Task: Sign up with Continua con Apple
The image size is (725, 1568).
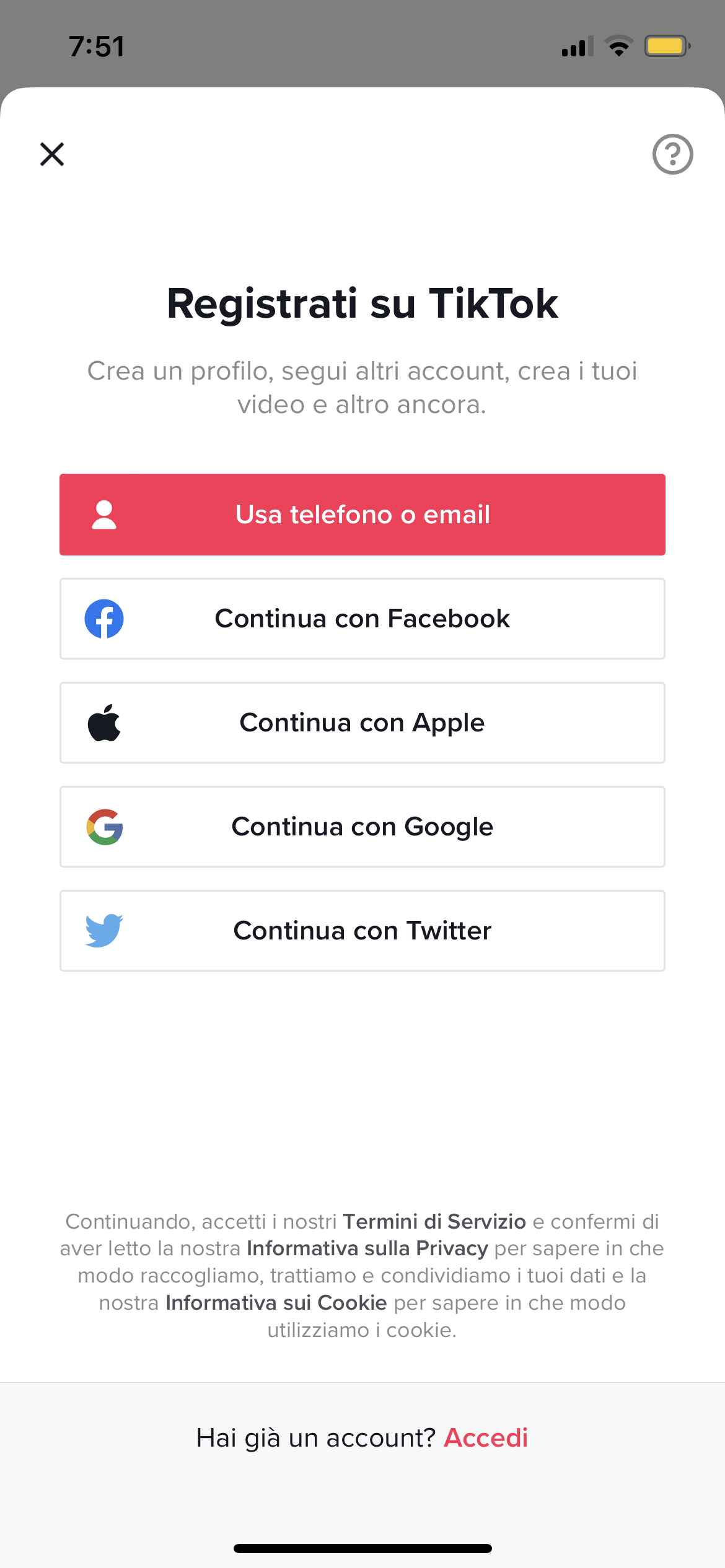Action: click(x=362, y=723)
